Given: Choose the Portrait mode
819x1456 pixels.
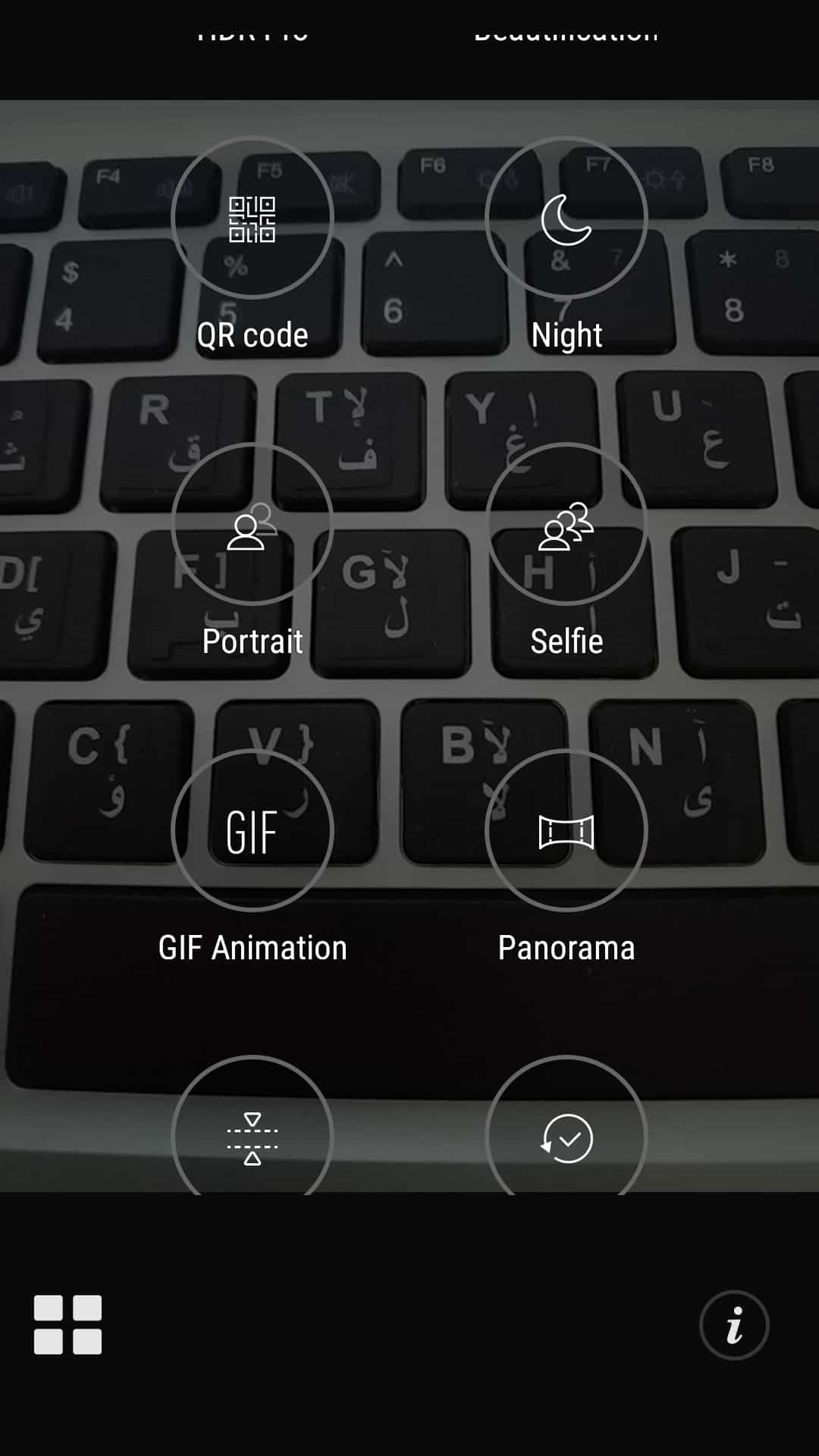Looking at the screenshot, I should click(x=253, y=525).
